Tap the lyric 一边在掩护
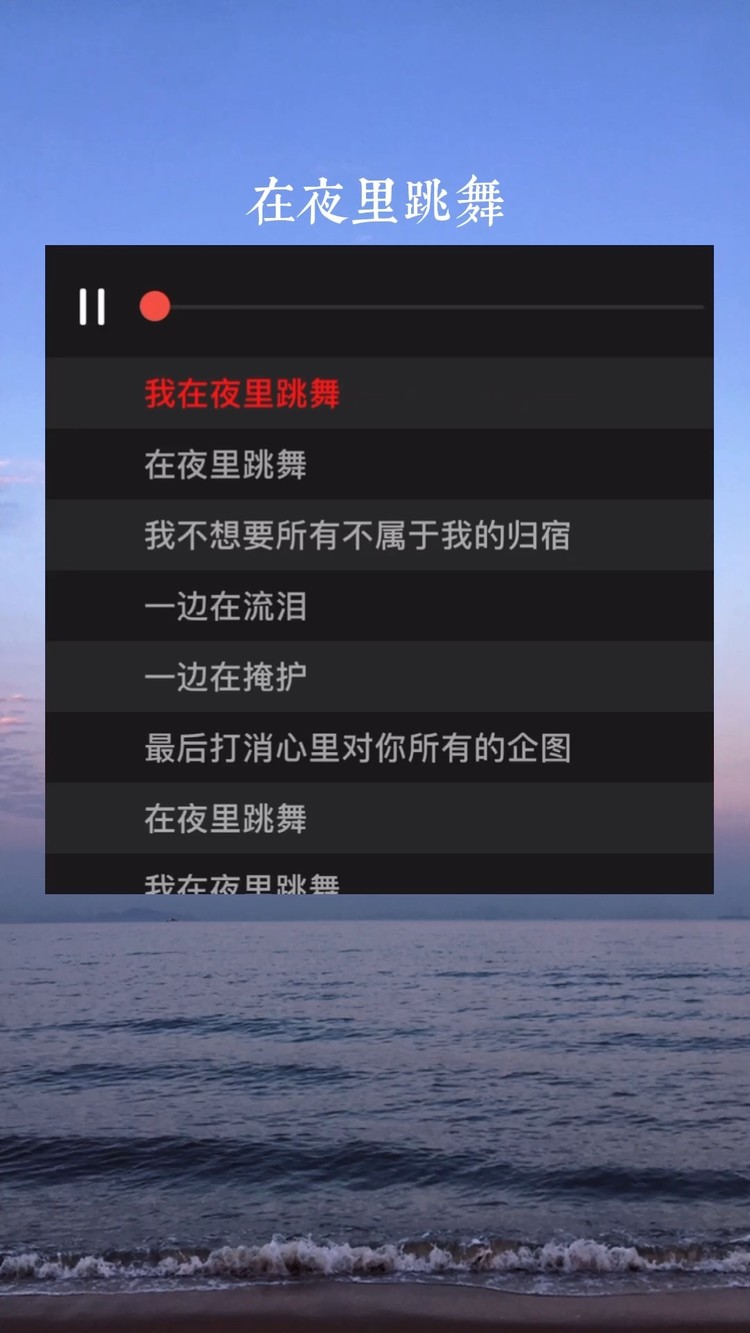 226,677
